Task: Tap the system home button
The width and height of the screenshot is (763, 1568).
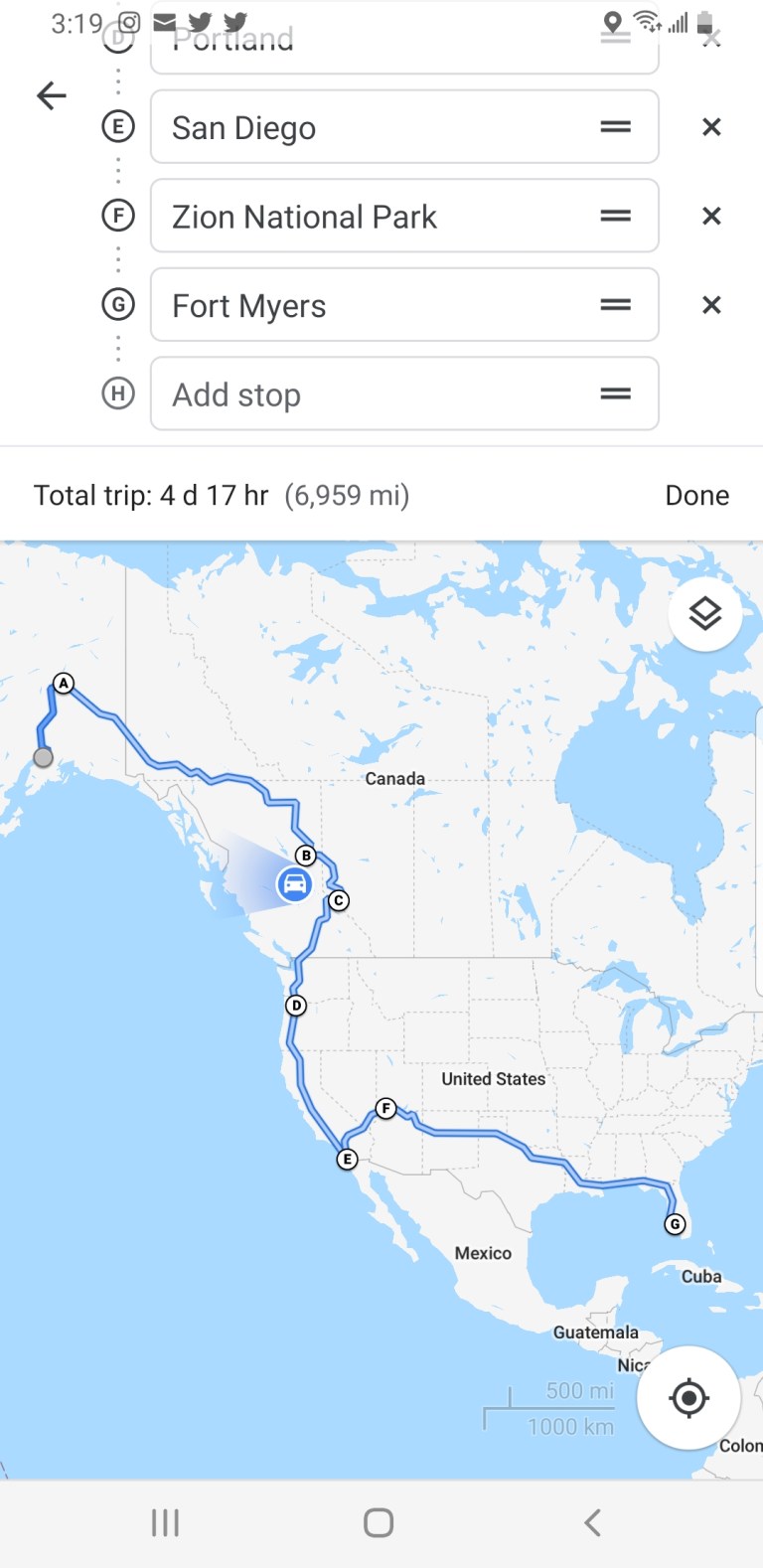Action: coord(379,1522)
